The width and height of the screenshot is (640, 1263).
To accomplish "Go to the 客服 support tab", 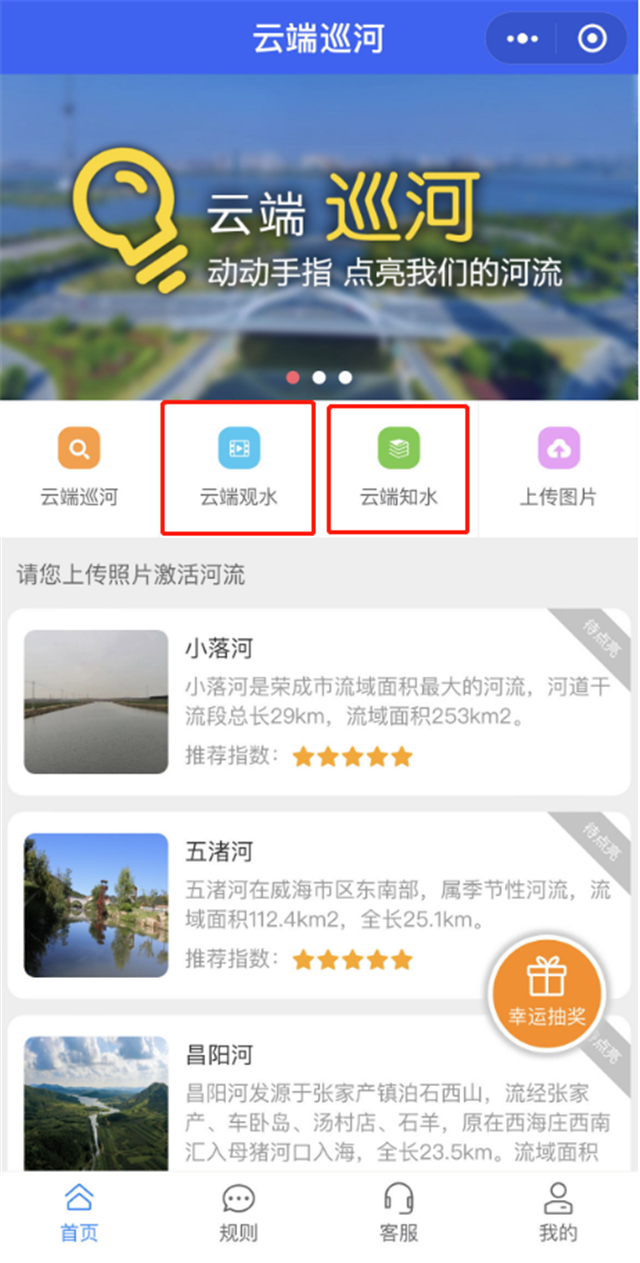I will 398,1213.
